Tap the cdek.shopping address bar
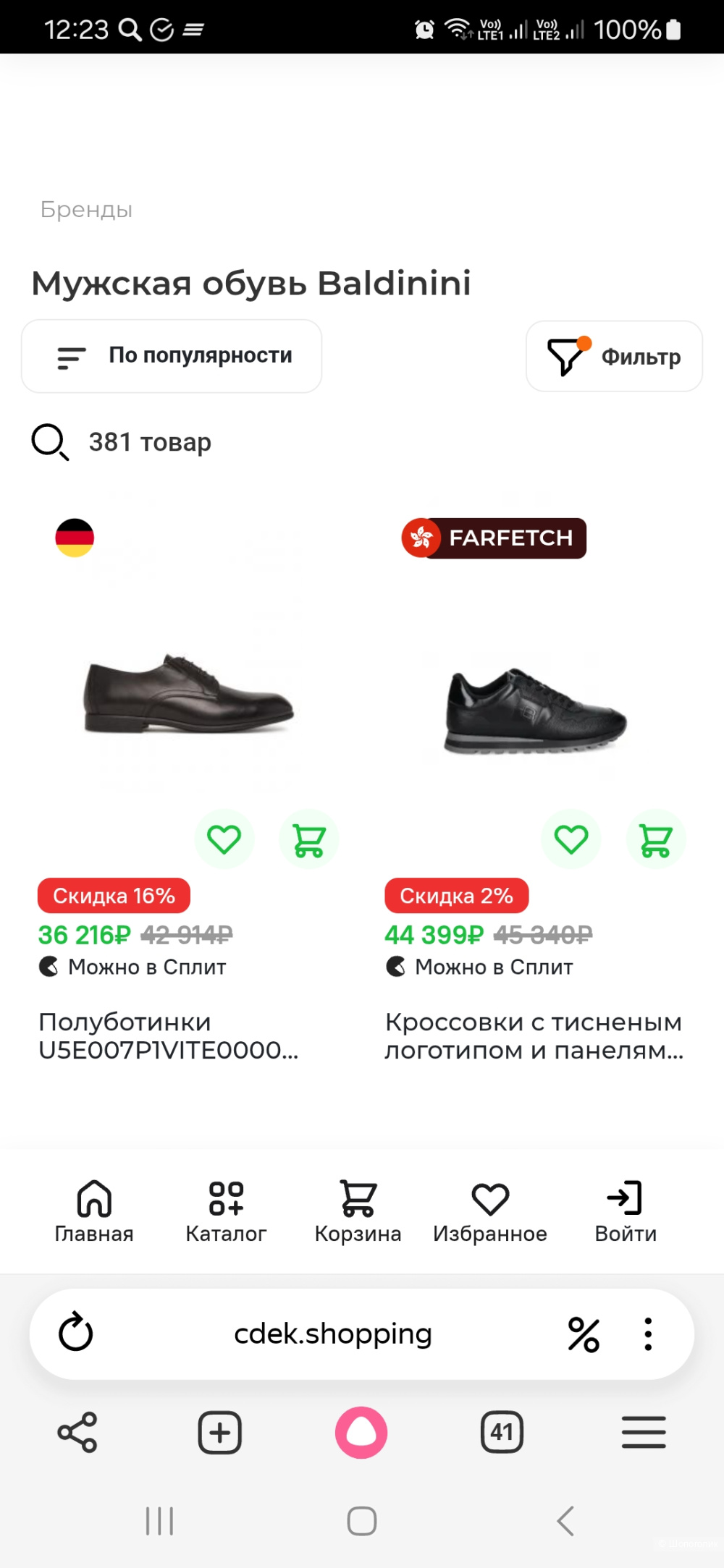 click(x=333, y=1334)
